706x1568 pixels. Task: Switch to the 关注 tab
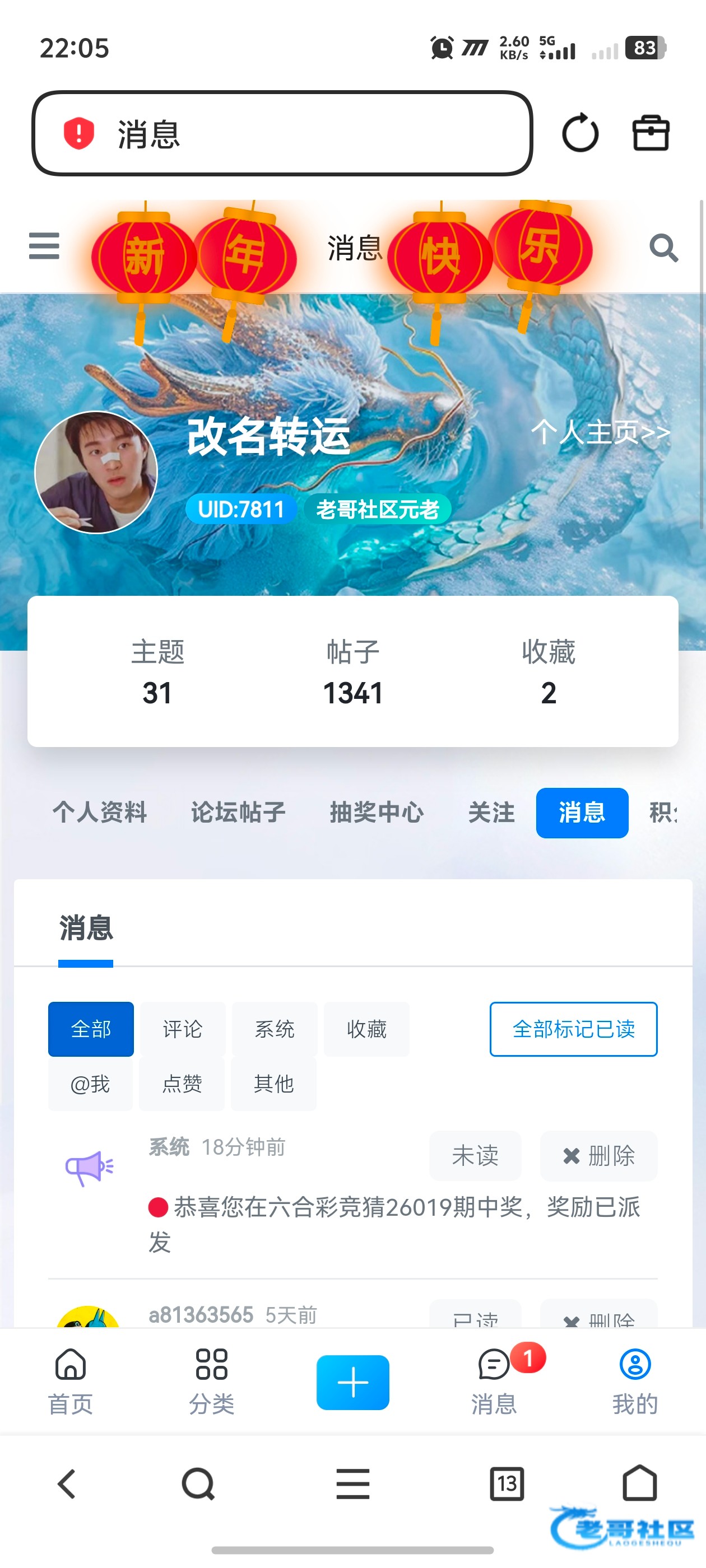(x=491, y=813)
